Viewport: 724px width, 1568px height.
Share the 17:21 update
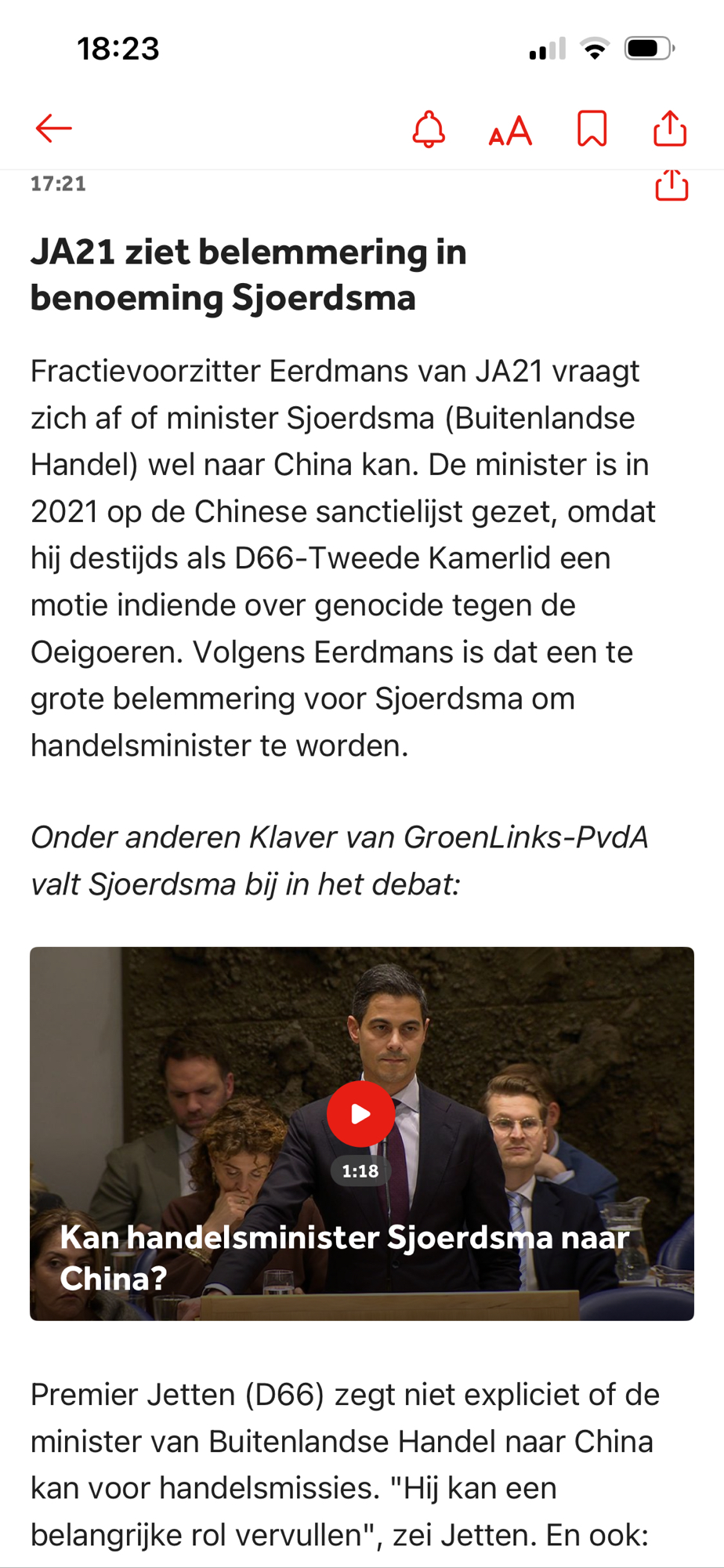click(672, 187)
